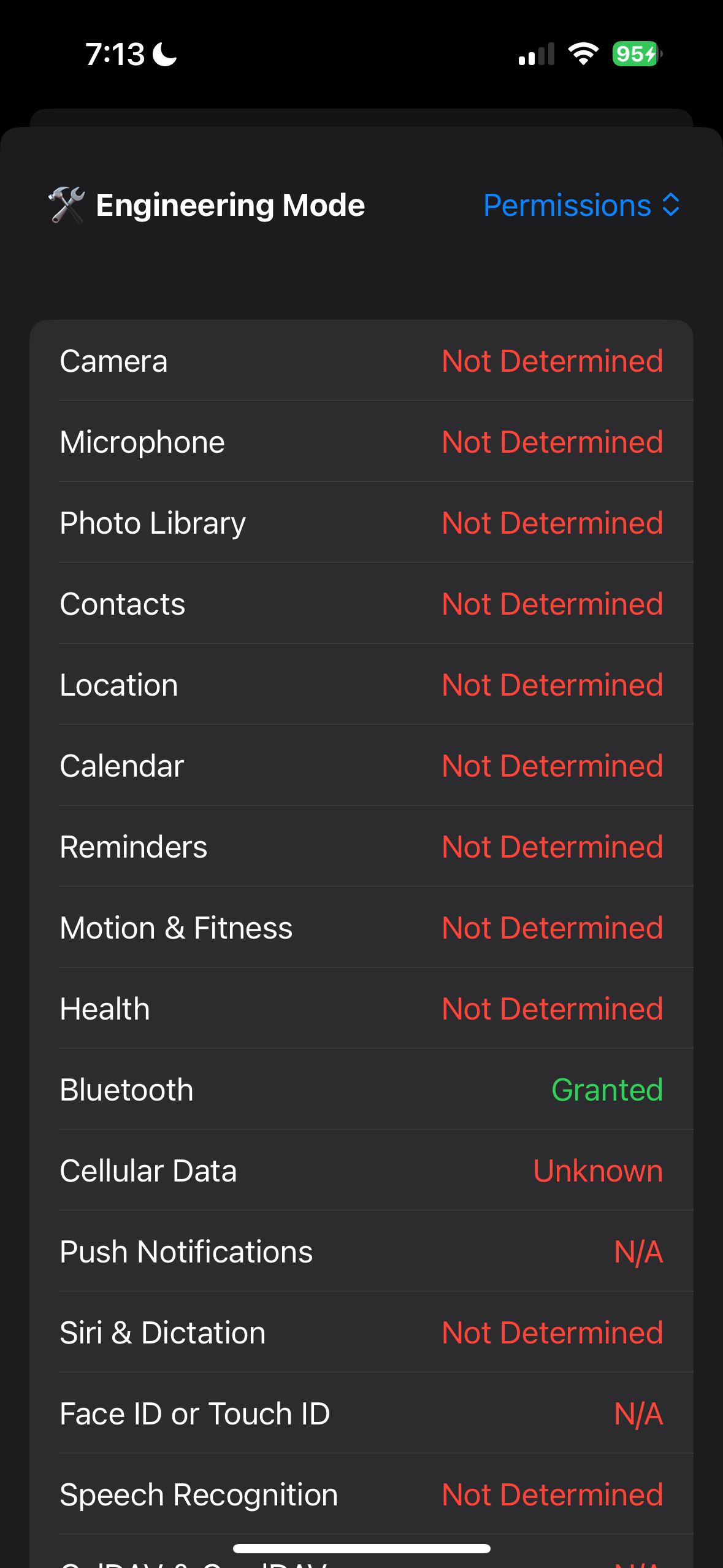723x1568 pixels.
Task: Grant Photo Library access
Action: pyautogui.click(x=362, y=522)
